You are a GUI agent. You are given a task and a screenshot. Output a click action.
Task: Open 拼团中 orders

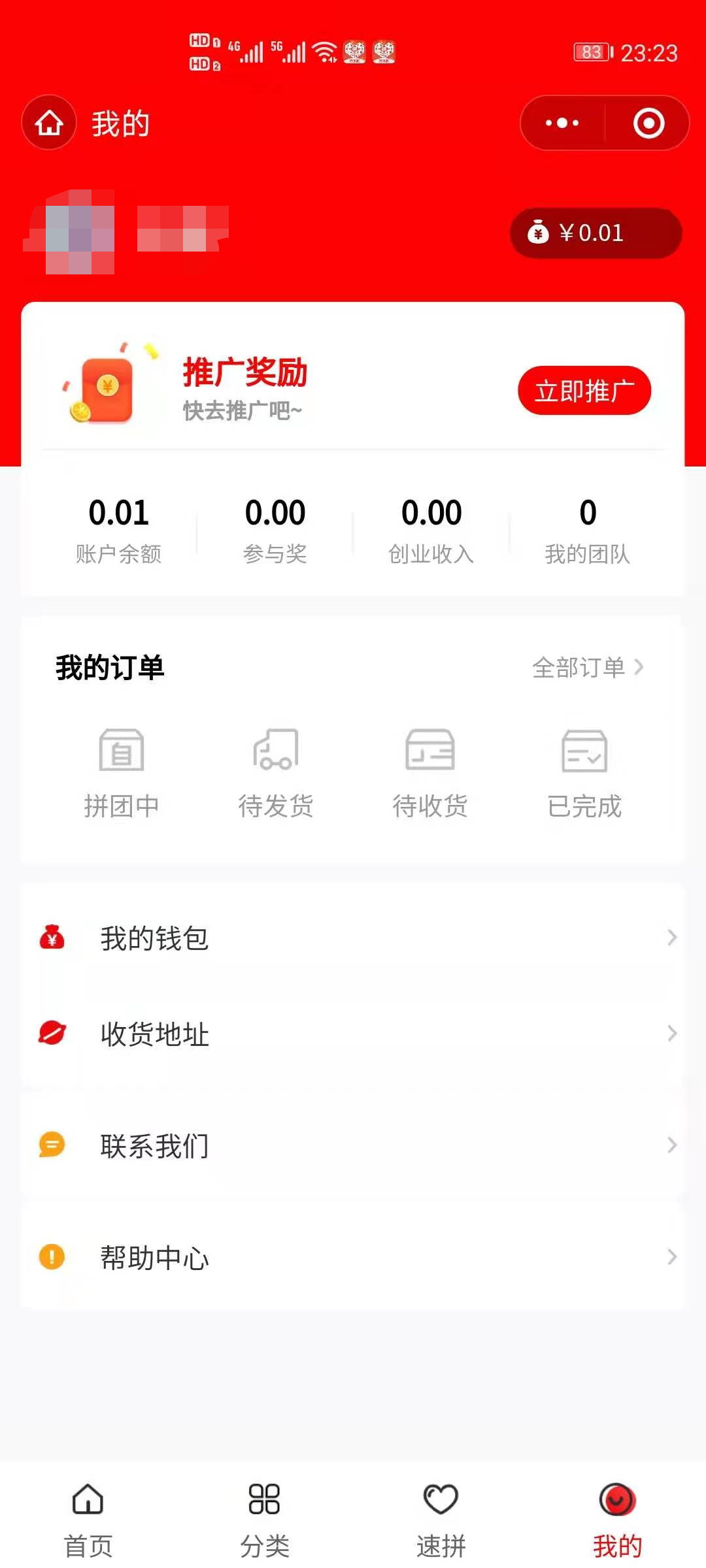[x=122, y=774]
